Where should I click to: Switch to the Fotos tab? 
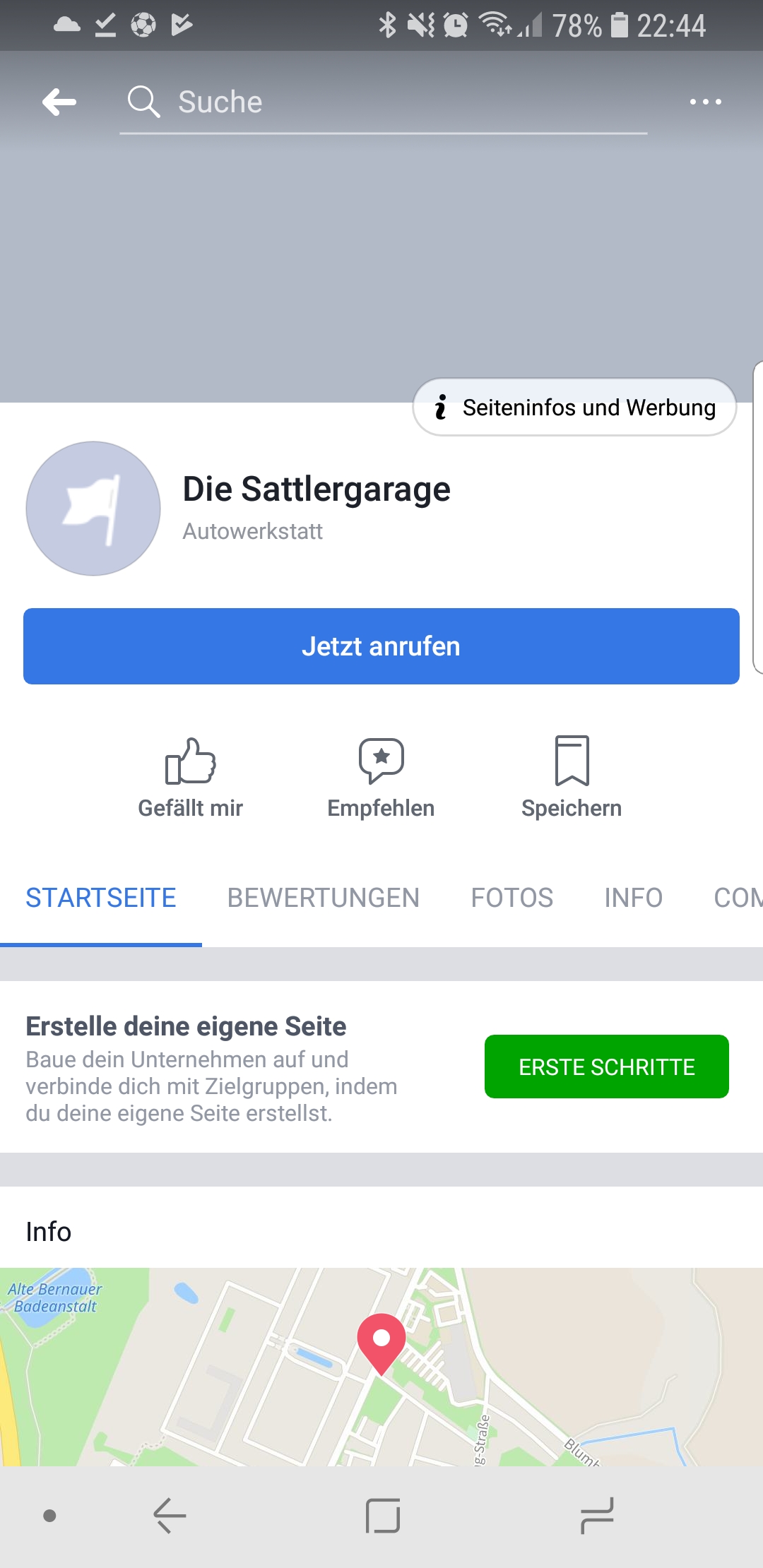pos(511,898)
